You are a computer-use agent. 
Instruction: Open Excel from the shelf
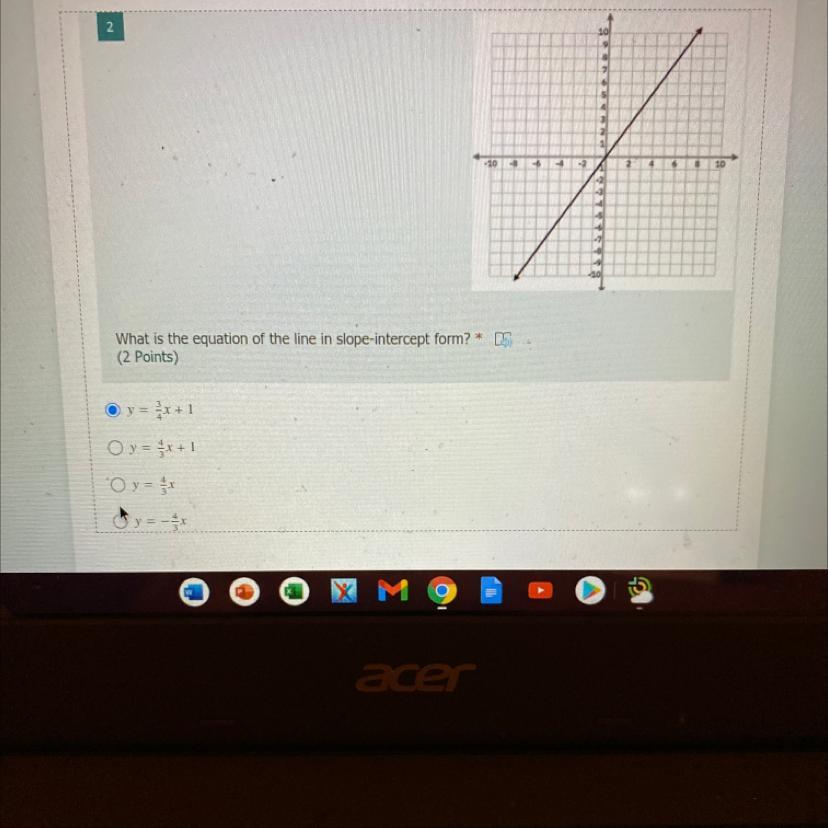(293, 592)
